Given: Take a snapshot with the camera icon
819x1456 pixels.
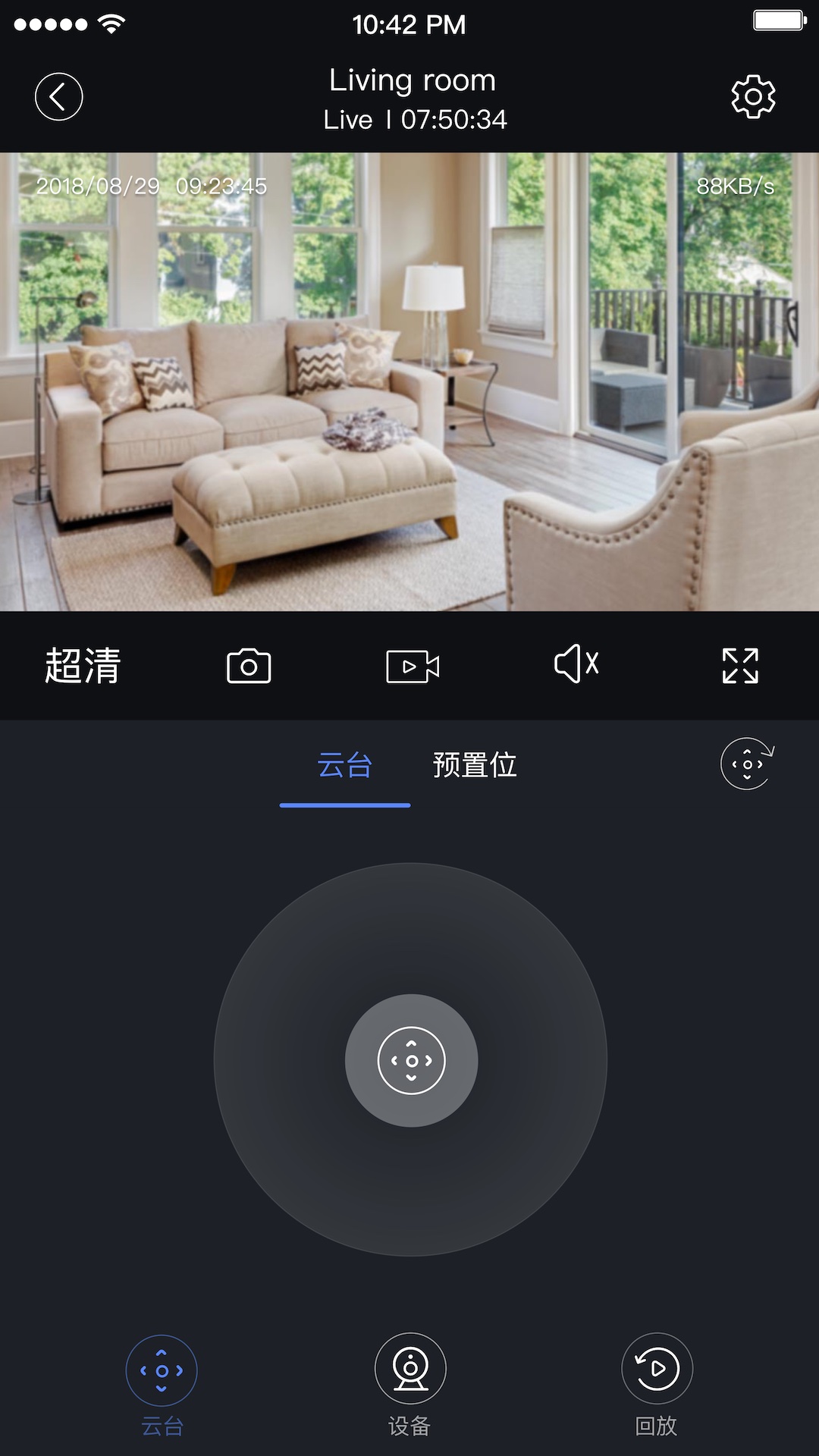Looking at the screenshot, I should [248, 666].
